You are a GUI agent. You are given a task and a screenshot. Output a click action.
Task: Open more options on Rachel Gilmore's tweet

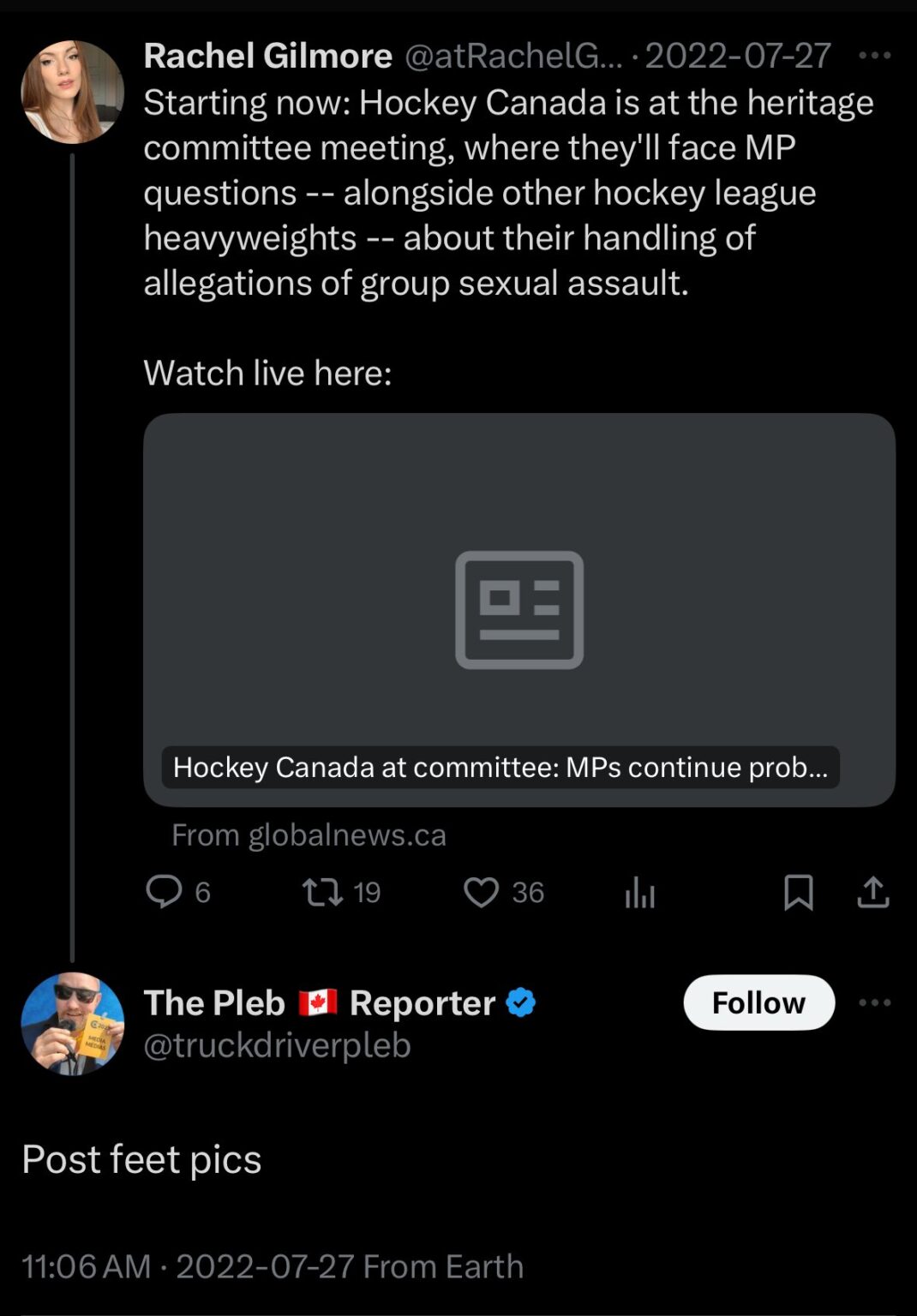[875, 55]
